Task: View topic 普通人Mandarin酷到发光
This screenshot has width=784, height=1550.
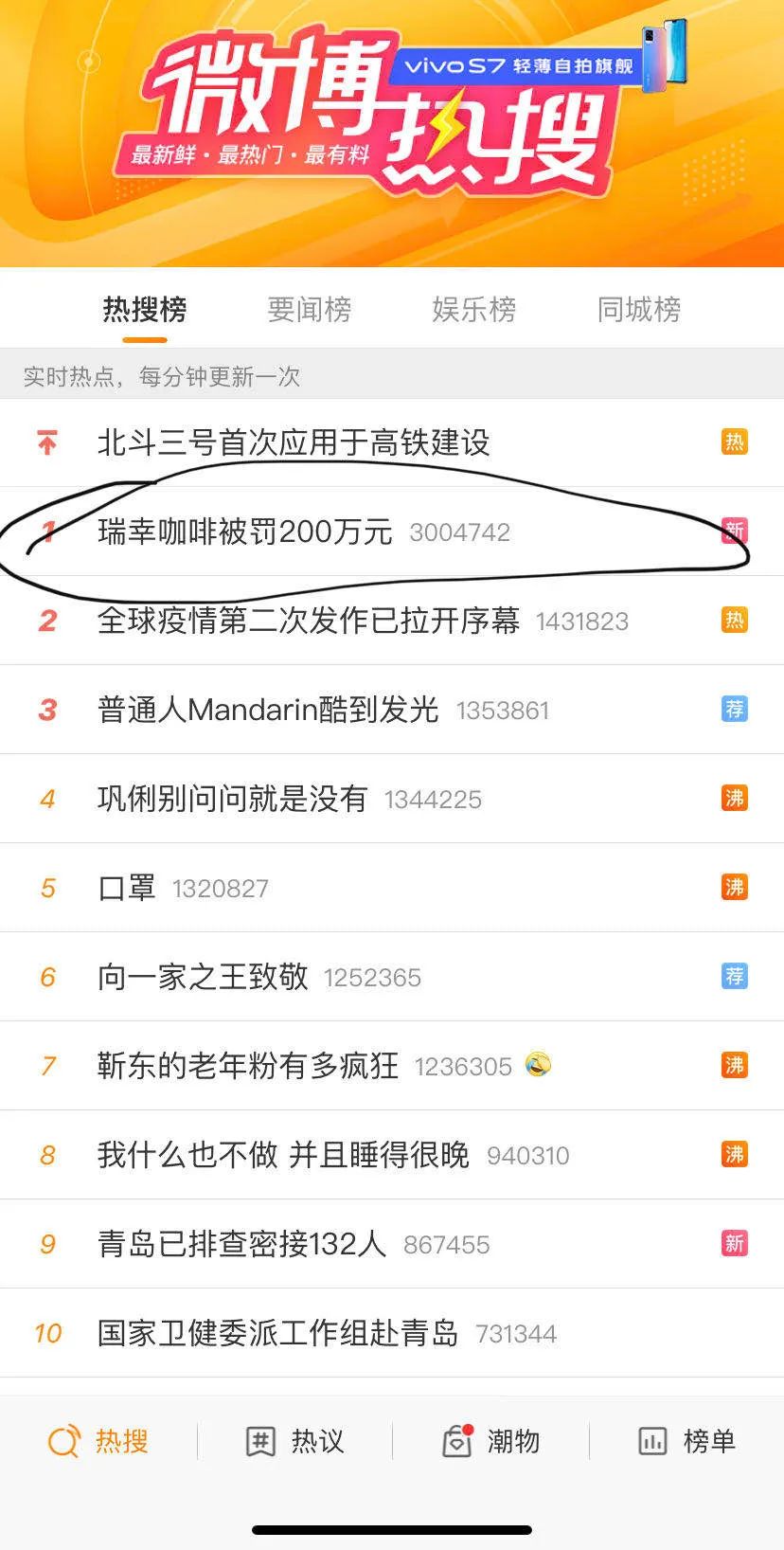Action: (268, 710)
